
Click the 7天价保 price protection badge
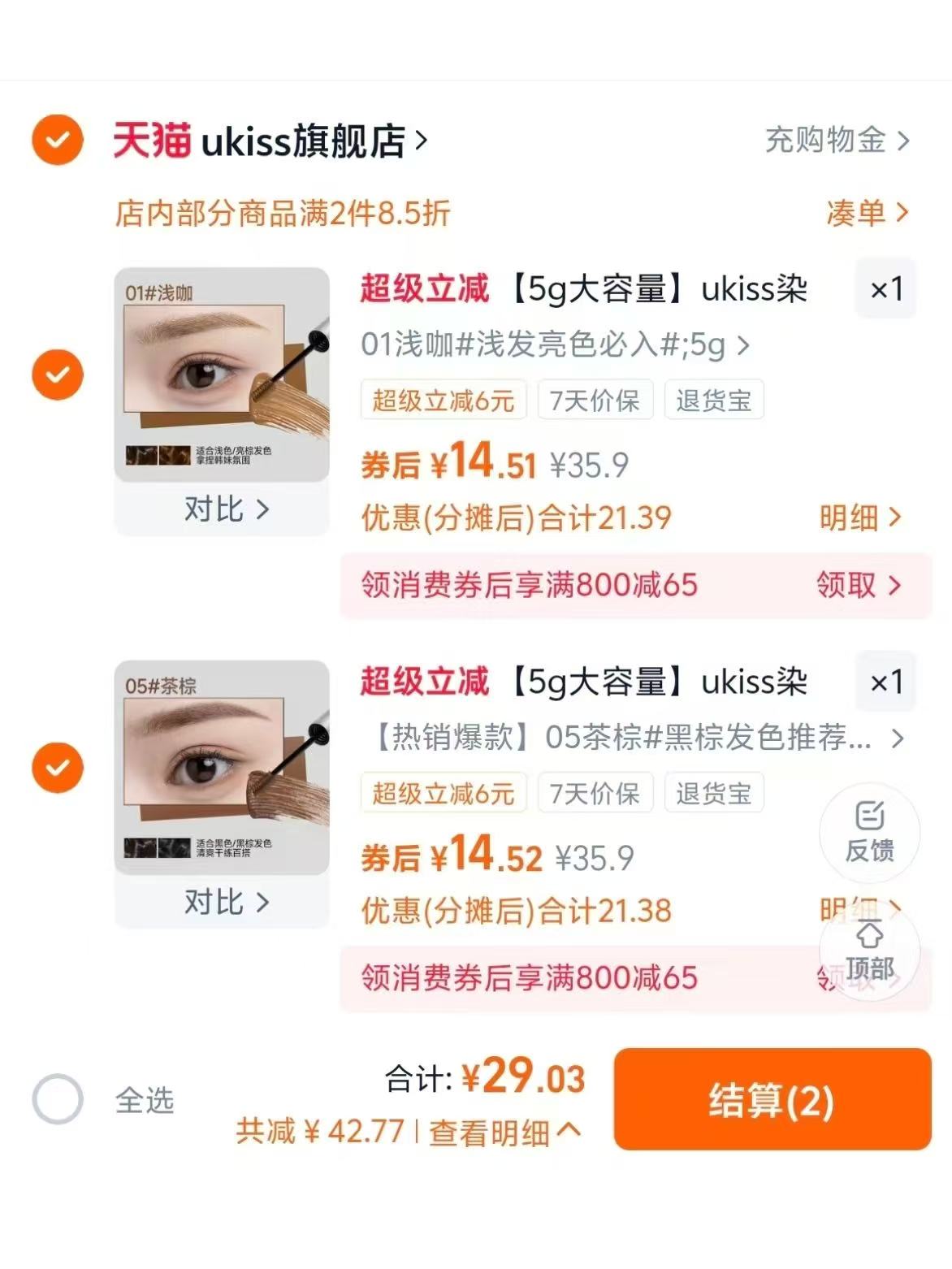coord(595,400)
